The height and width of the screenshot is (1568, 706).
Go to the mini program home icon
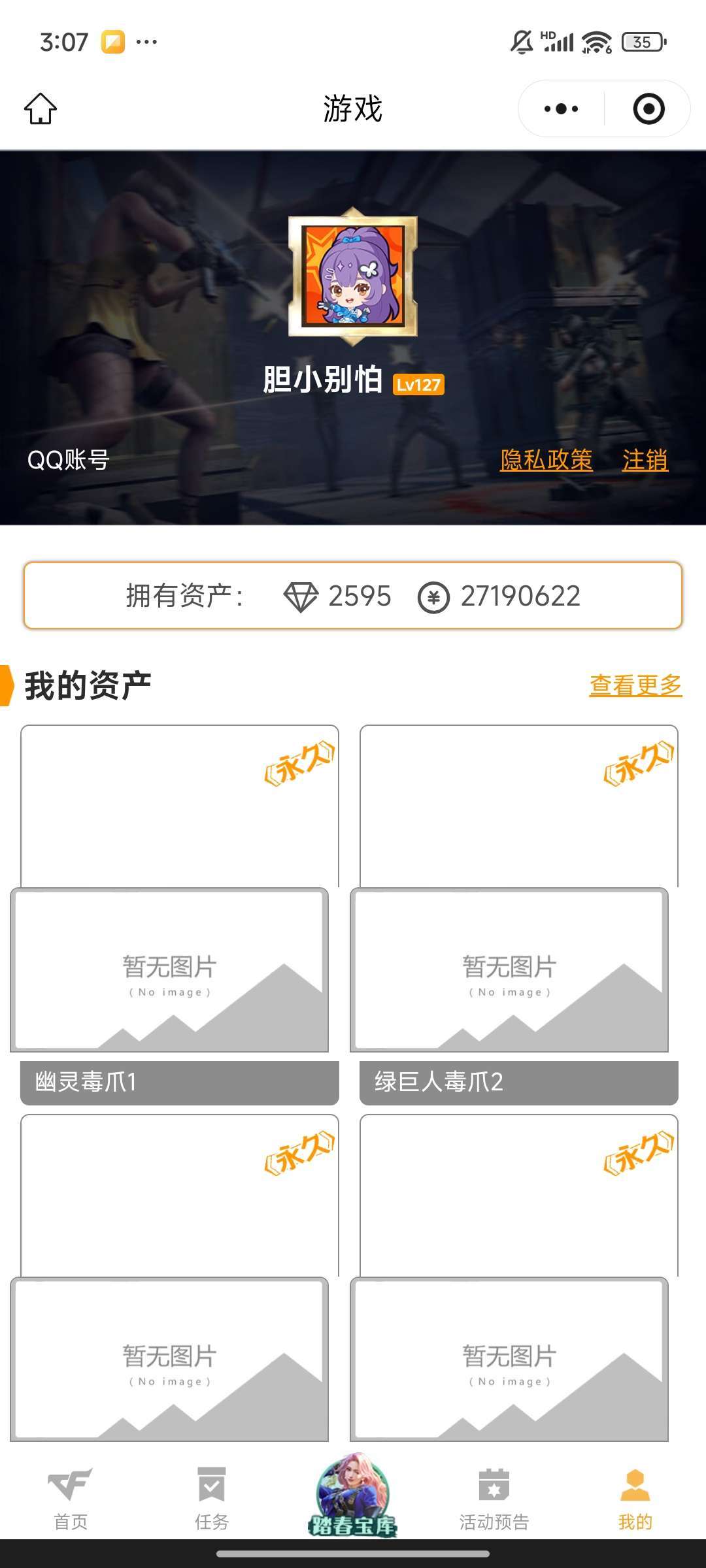pyautogui.click(x=41, y=108)
